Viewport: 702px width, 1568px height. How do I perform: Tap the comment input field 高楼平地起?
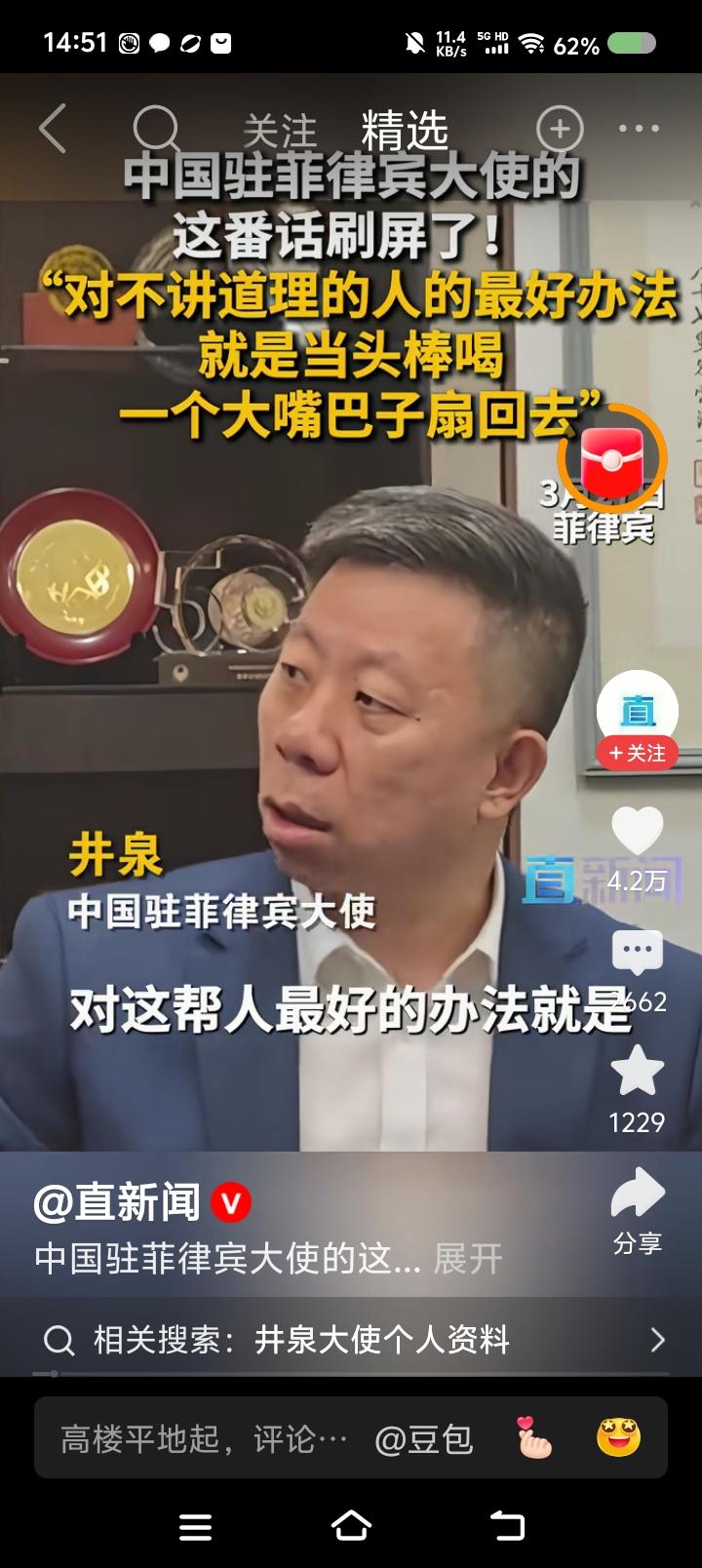tap(195, 1437)
